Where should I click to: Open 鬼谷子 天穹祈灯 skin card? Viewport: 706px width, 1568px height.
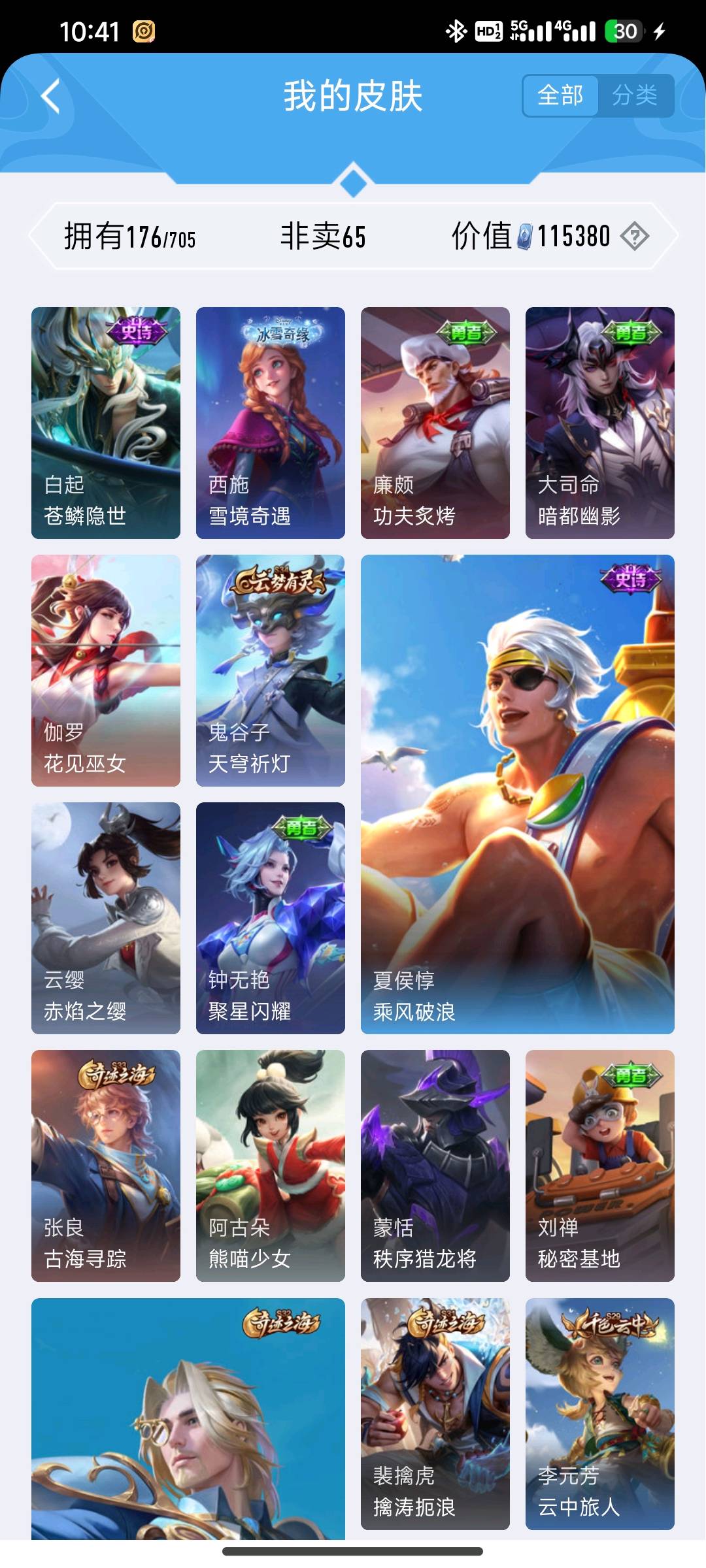coord(271,670)
